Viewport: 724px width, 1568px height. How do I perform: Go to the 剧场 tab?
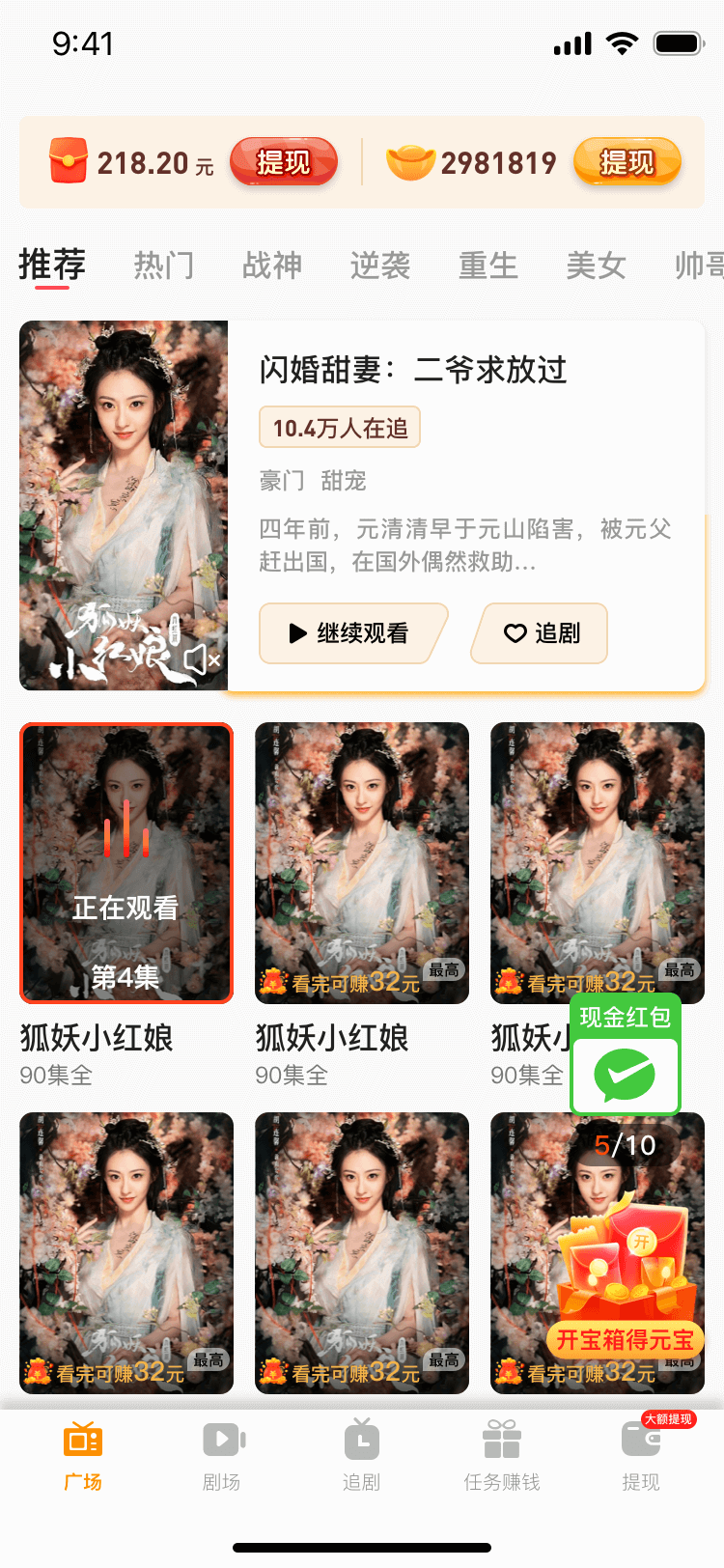[222, 1456]
